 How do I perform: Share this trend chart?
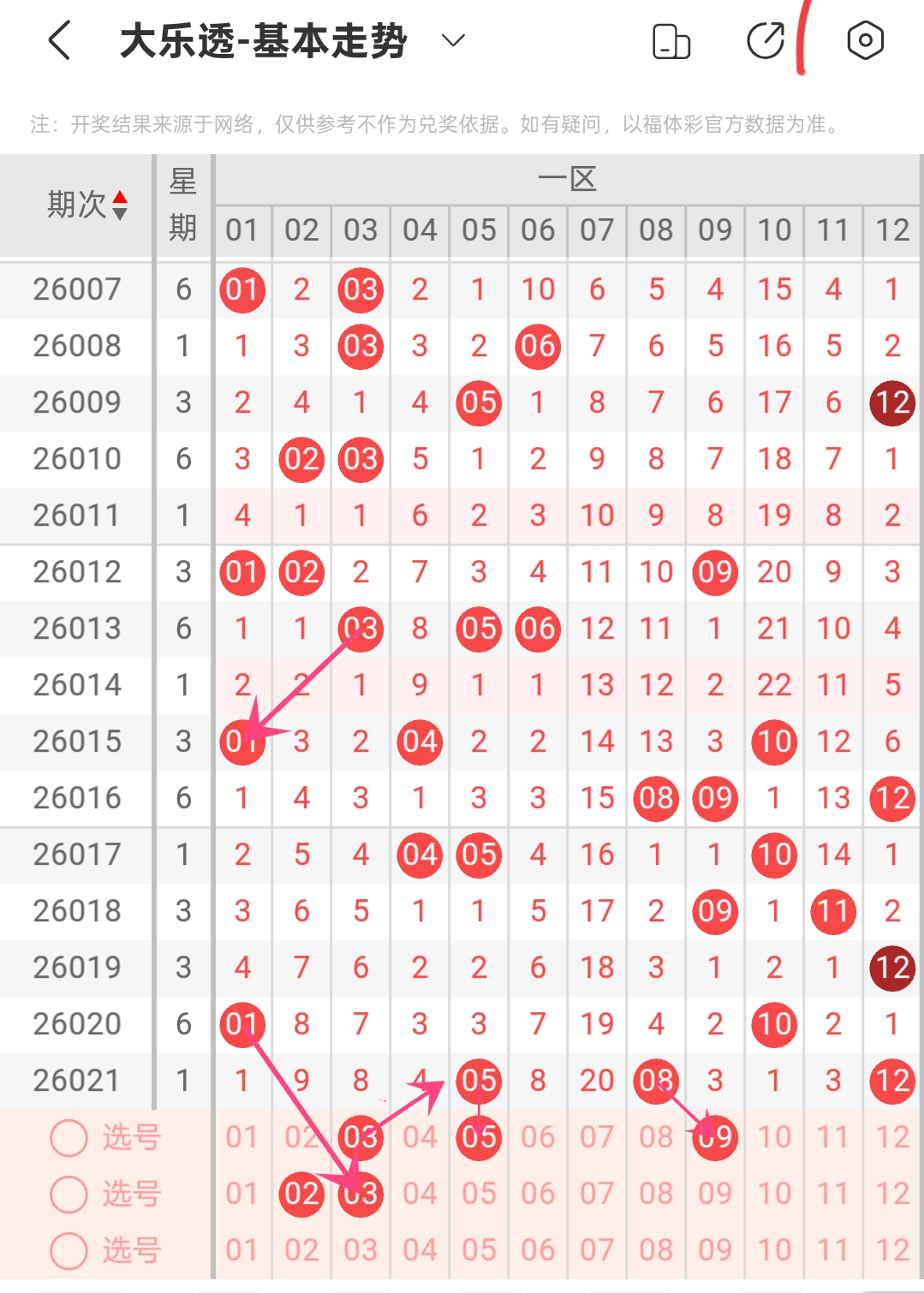tap(765, 41)
